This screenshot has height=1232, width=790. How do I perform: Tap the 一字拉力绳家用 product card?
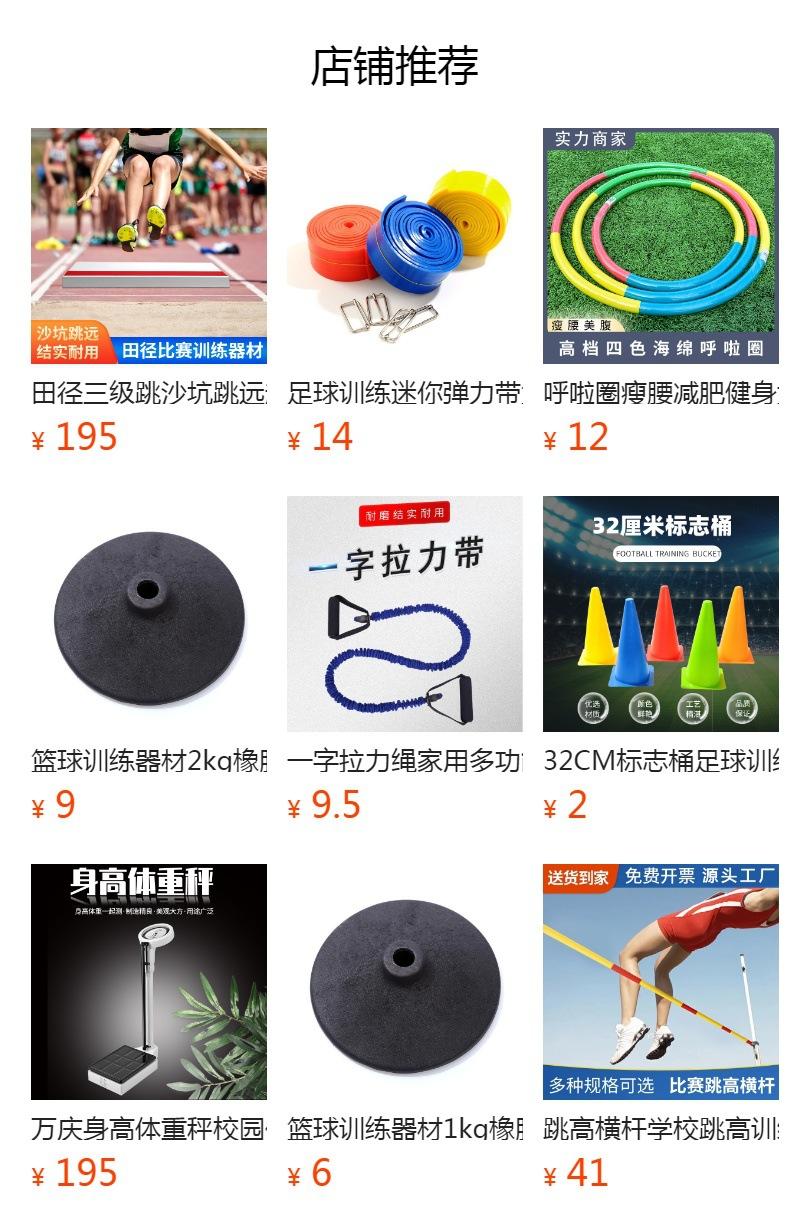point(404,614)
